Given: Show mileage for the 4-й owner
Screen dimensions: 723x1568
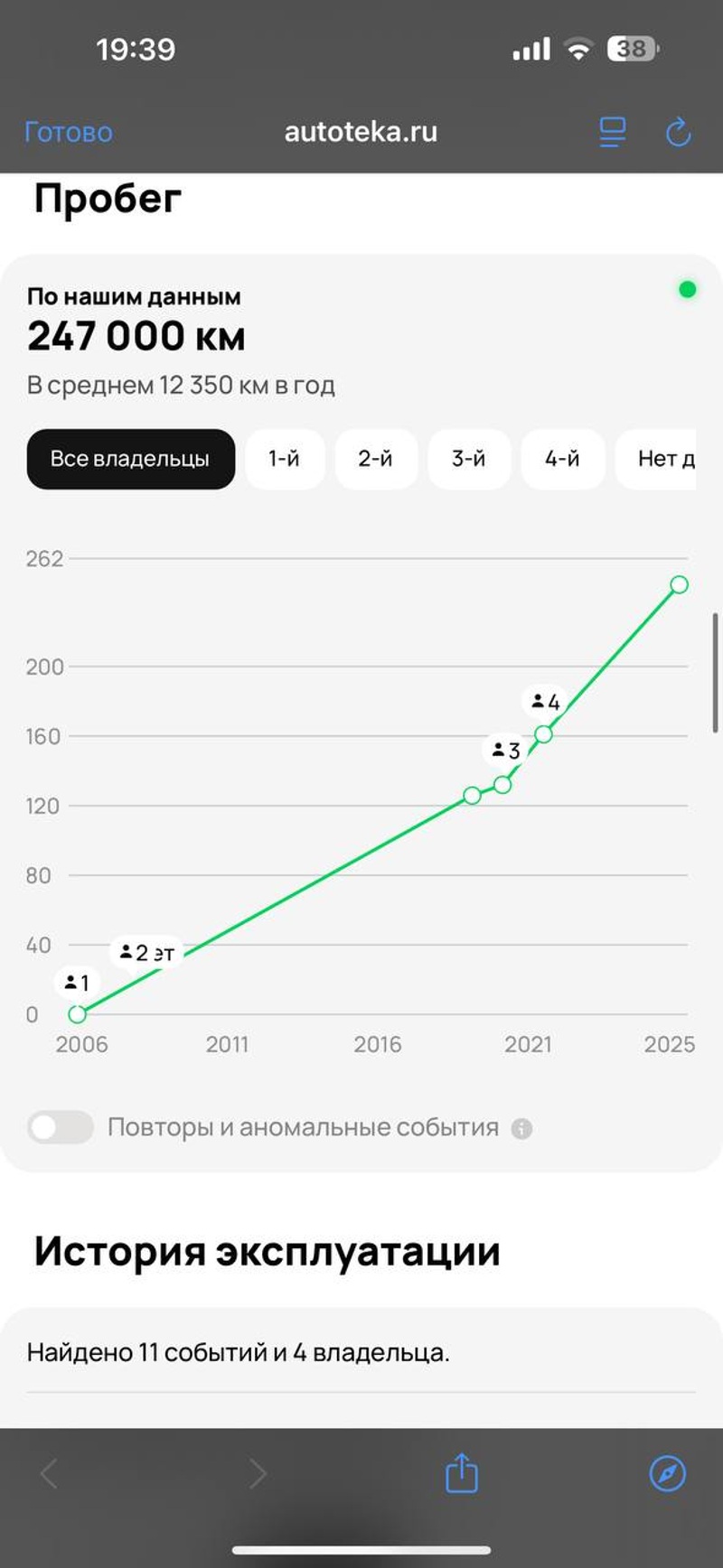Looking at the screenshot, I should pos(561,459).
